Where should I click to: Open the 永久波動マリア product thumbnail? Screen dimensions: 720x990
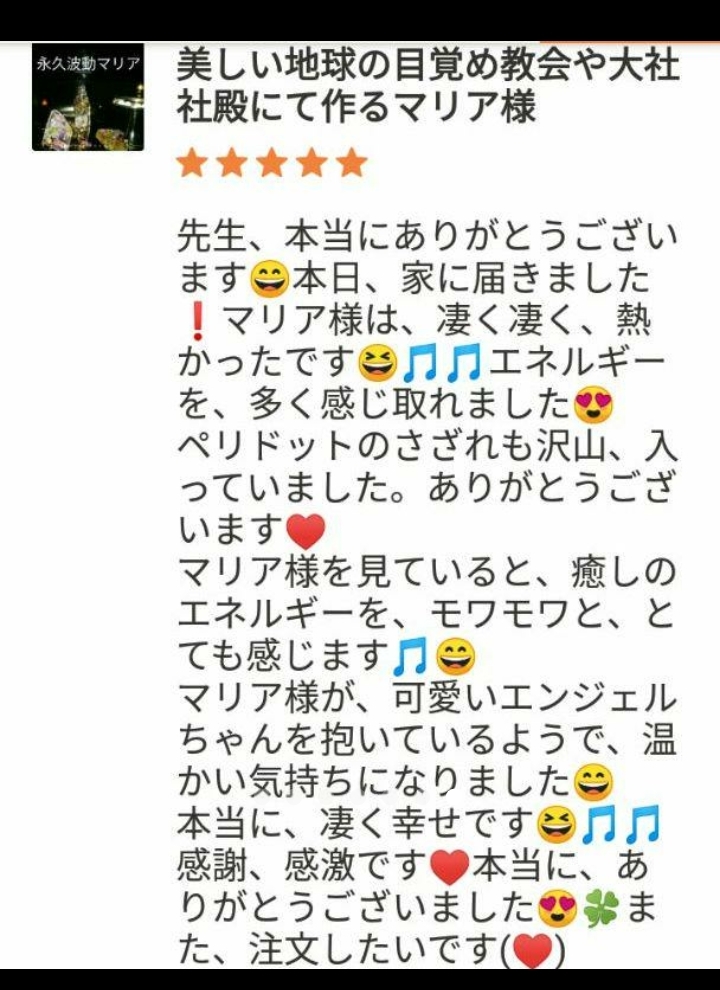tap(88, 97)
